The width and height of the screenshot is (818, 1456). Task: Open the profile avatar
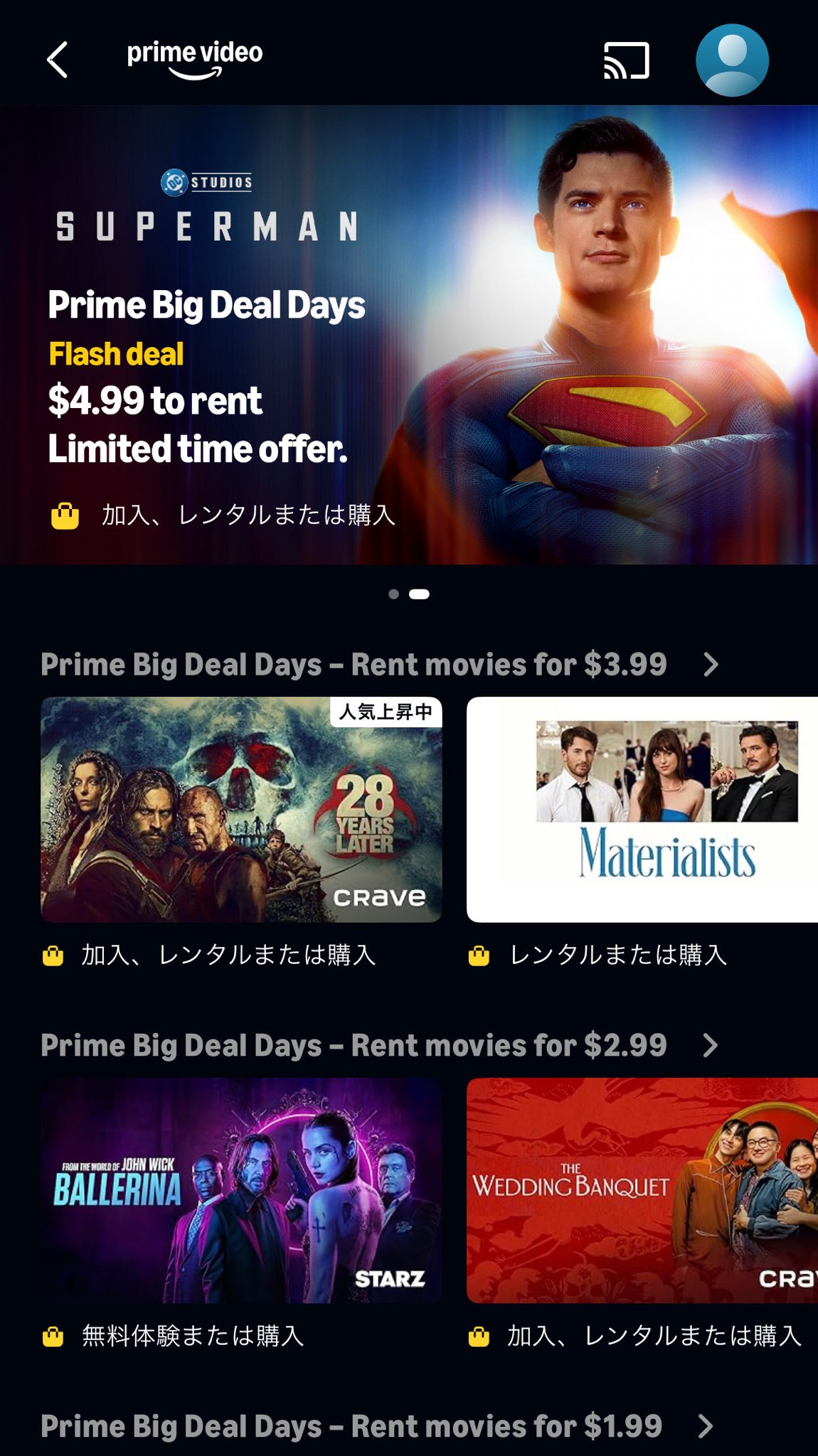tap(731, 60)
